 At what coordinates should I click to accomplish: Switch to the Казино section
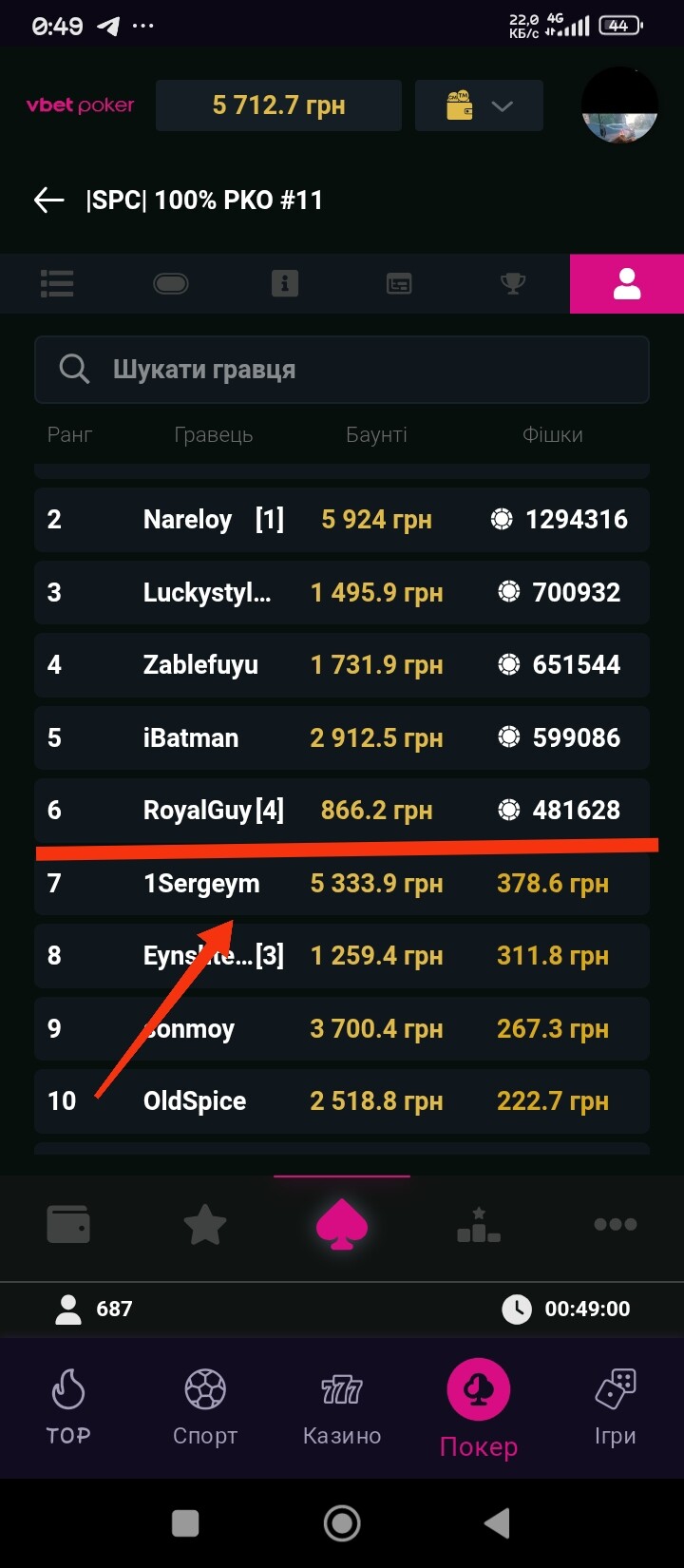point(342,1408)
